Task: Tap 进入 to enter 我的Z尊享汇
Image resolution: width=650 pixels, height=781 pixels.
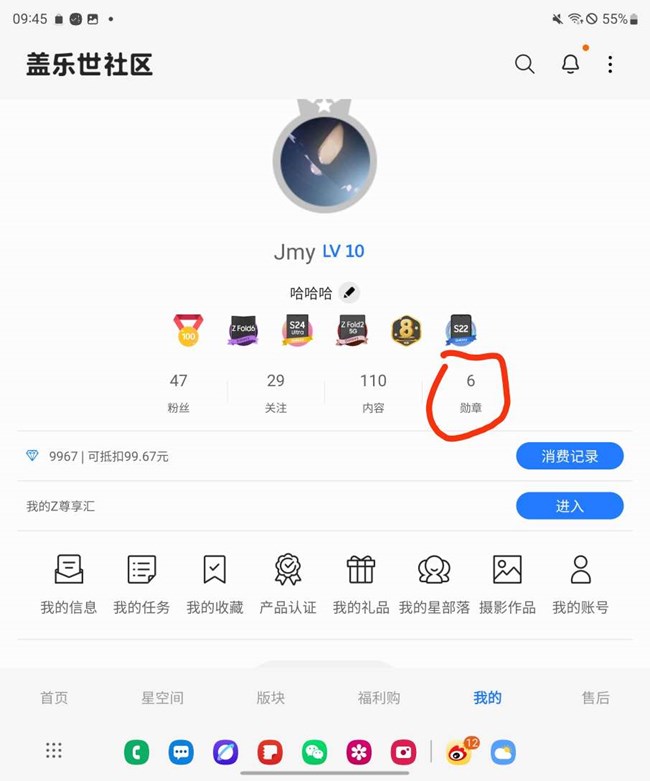Action: click(569, 506)
